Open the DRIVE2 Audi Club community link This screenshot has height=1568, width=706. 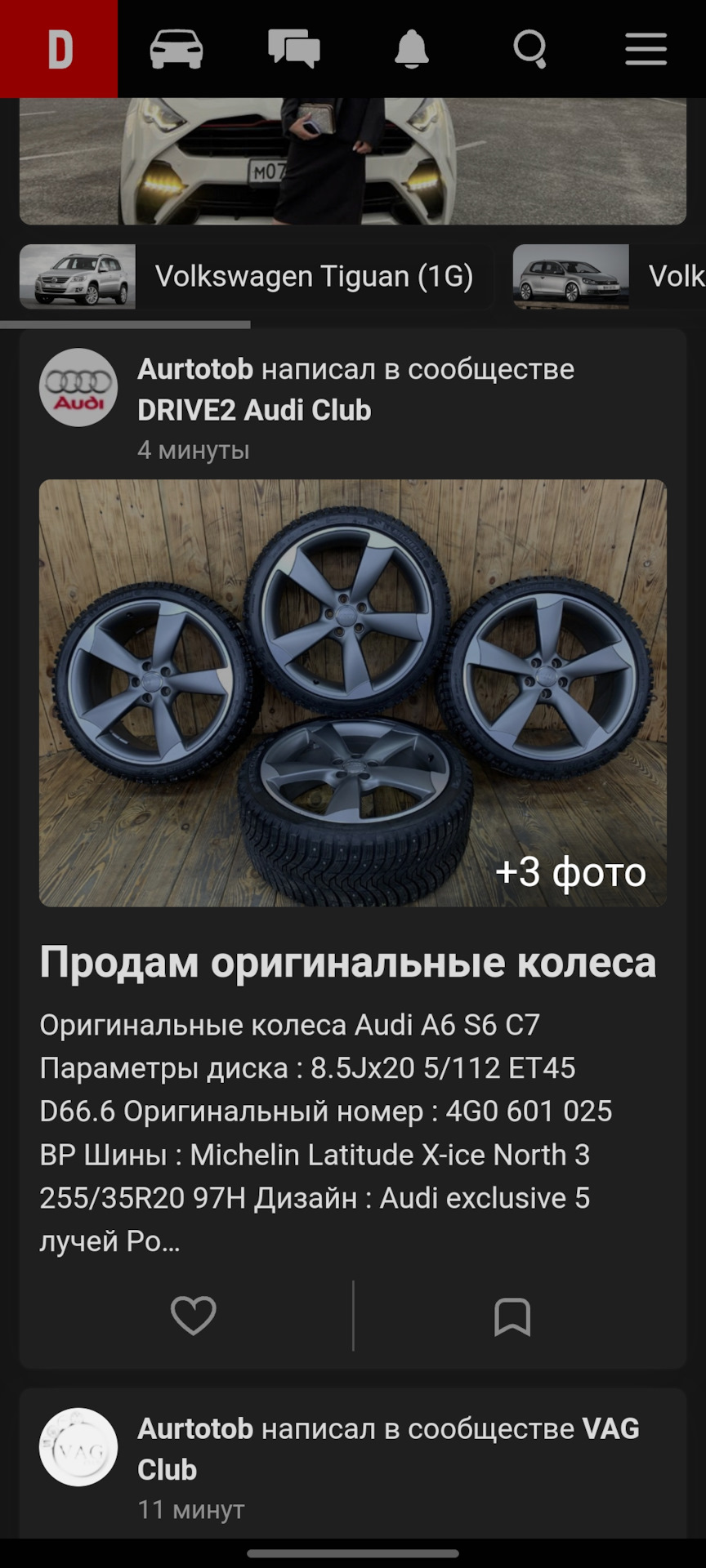click(254, 410)
